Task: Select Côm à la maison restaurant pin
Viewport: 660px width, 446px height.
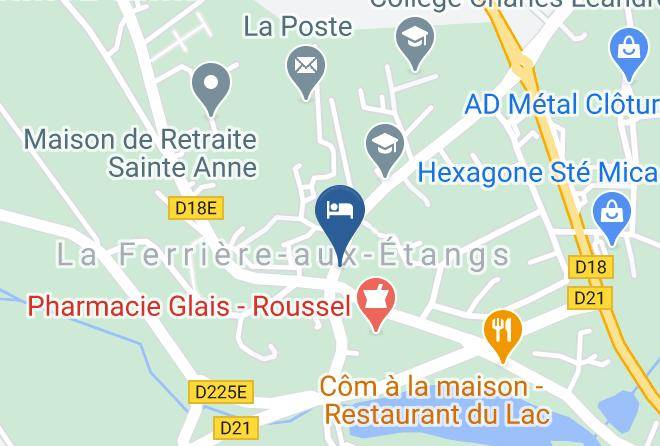Action: pyautogui.click(x=503, y=333)
